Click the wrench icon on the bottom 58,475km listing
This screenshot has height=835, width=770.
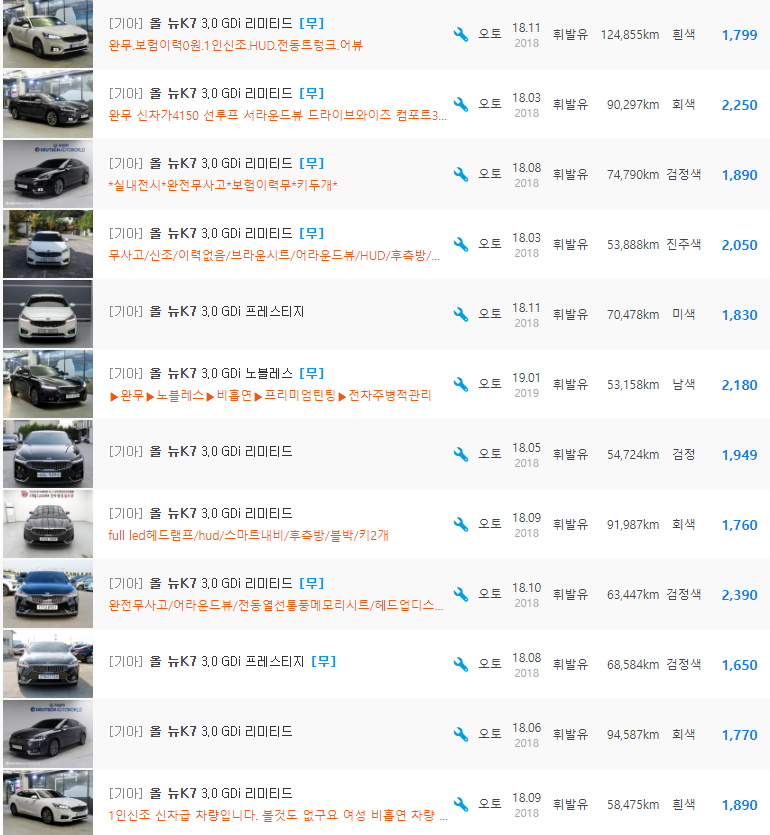(461, 803)
